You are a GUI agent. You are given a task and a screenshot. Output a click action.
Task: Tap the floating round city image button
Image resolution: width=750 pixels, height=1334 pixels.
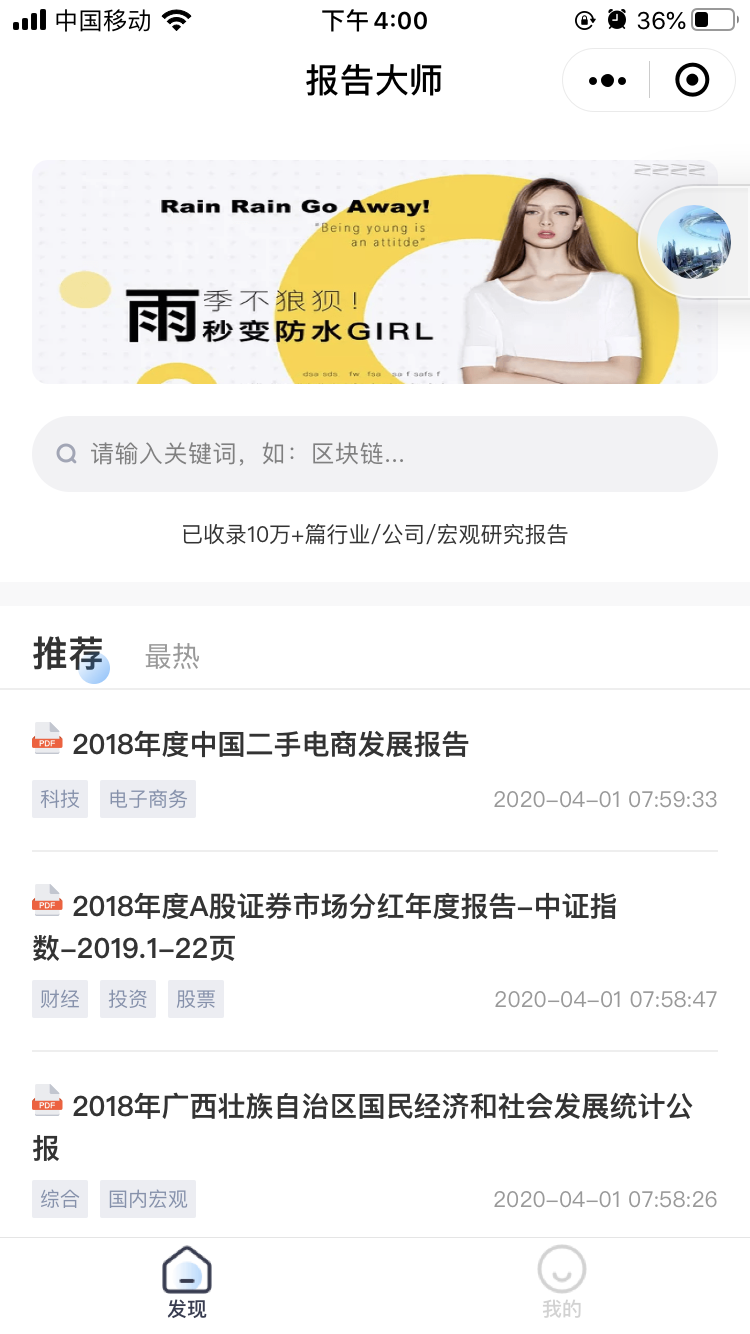(x=694, y=242)
